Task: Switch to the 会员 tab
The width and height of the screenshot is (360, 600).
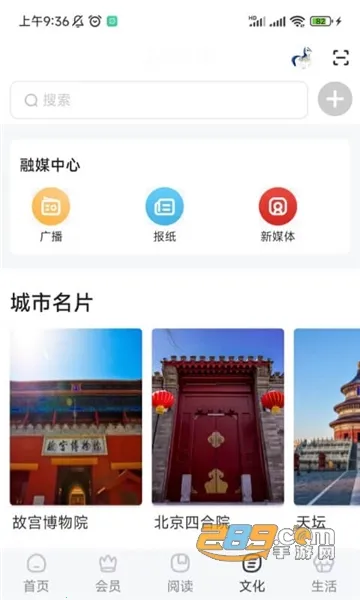Action: point(108,573)
